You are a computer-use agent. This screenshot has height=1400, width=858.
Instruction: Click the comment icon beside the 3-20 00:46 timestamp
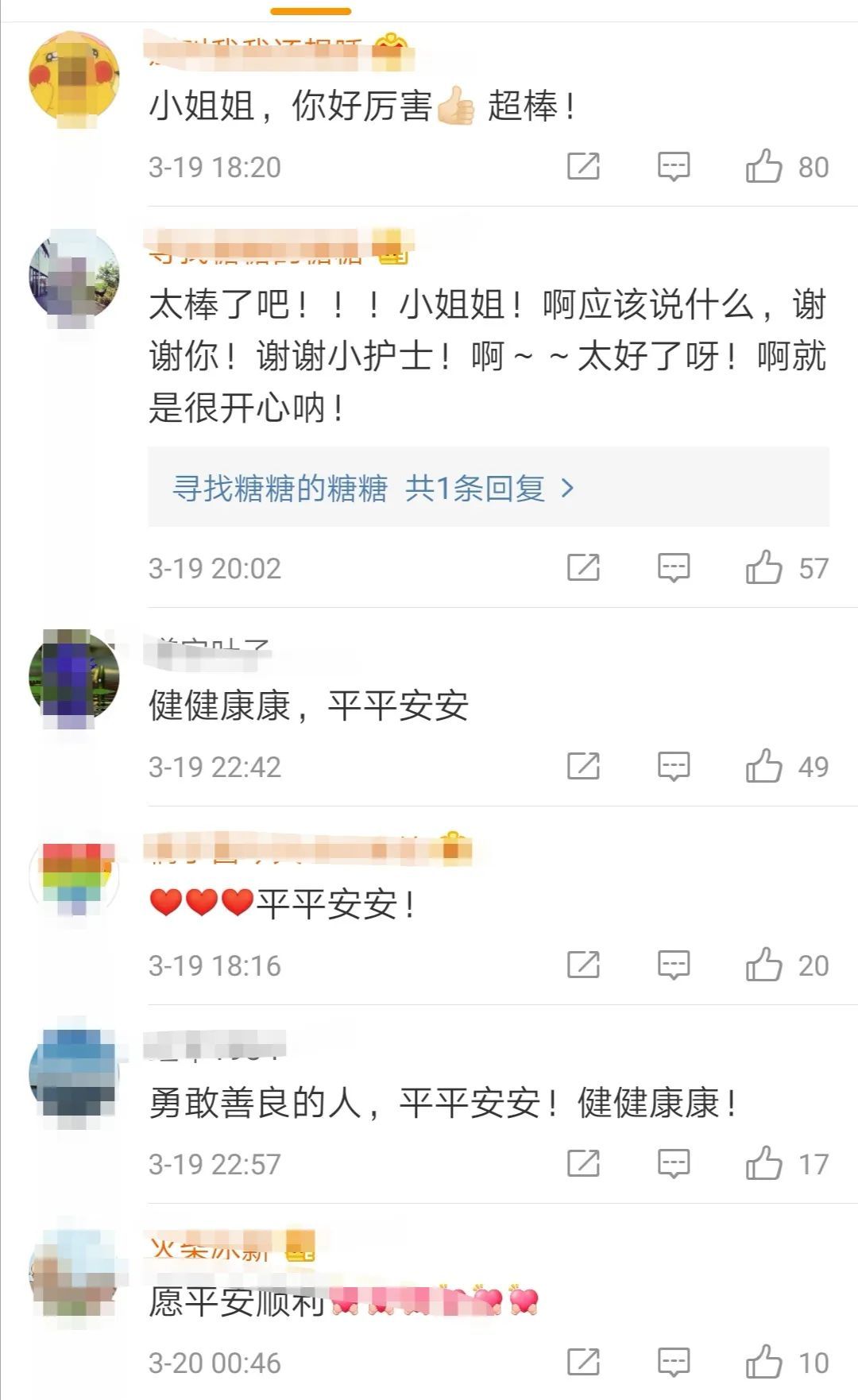click(674, 1359)
